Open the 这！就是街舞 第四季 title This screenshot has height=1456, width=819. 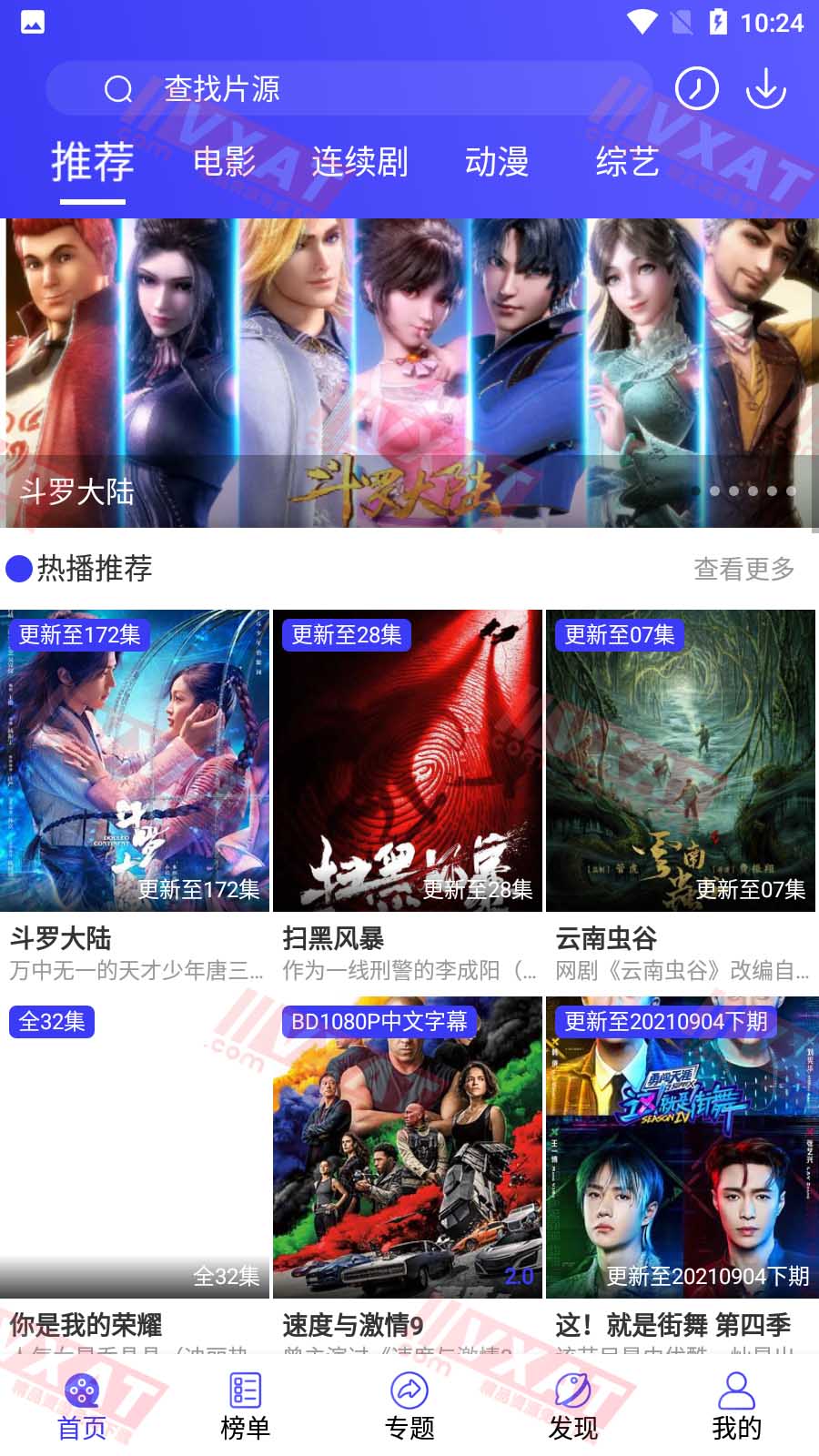(674, 1325)
